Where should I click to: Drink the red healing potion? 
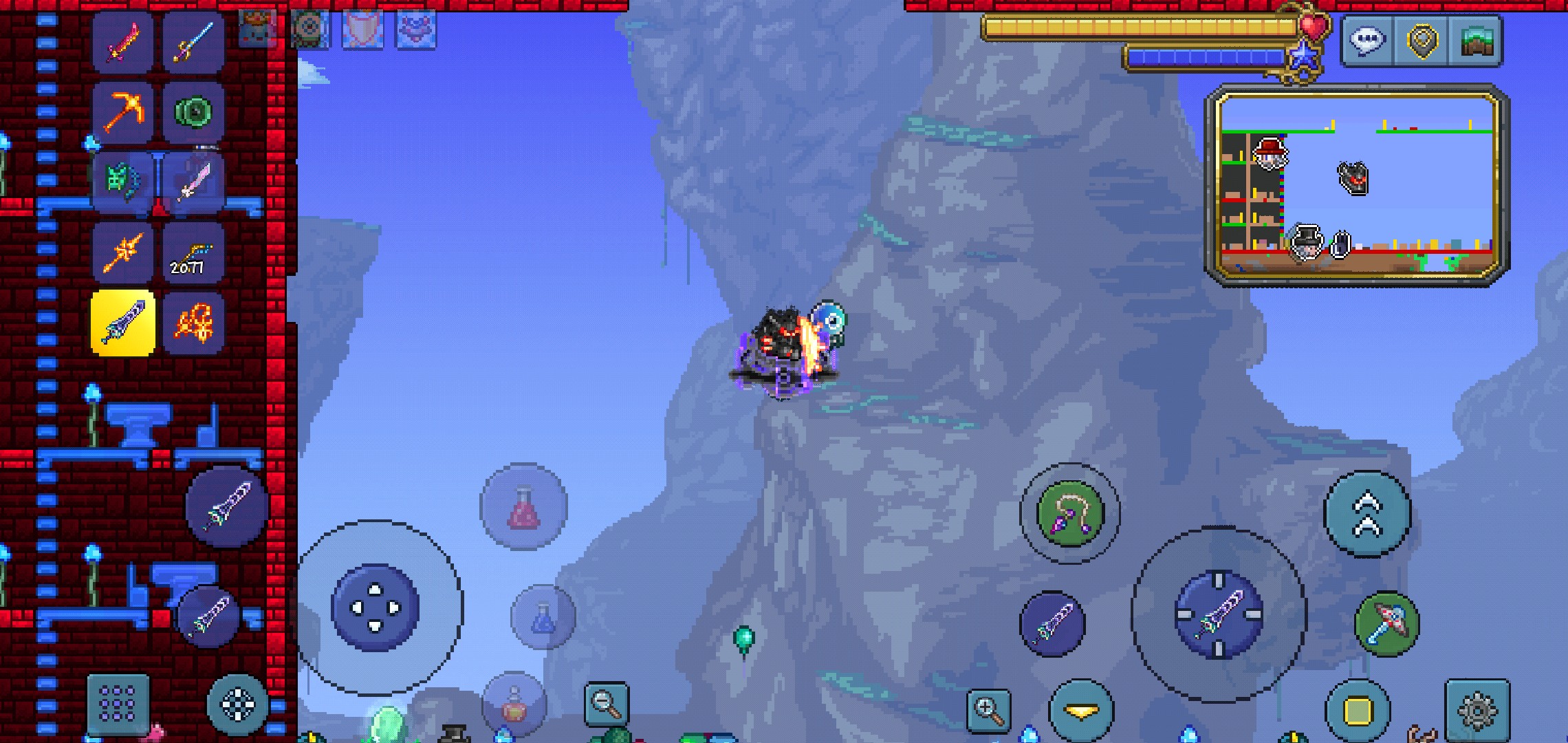click(x=523, y=507)
